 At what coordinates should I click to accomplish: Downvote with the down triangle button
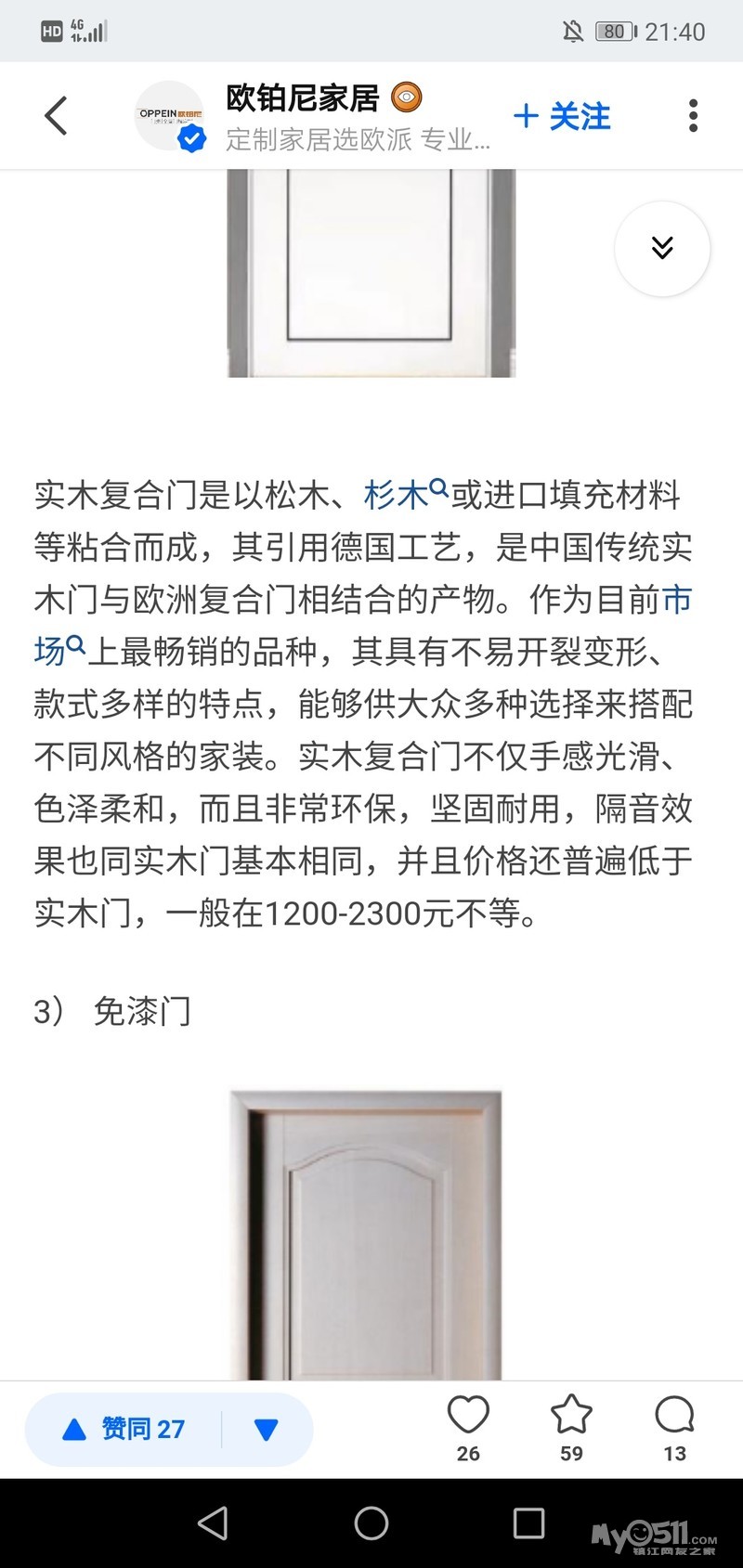tap(267, 1429)
